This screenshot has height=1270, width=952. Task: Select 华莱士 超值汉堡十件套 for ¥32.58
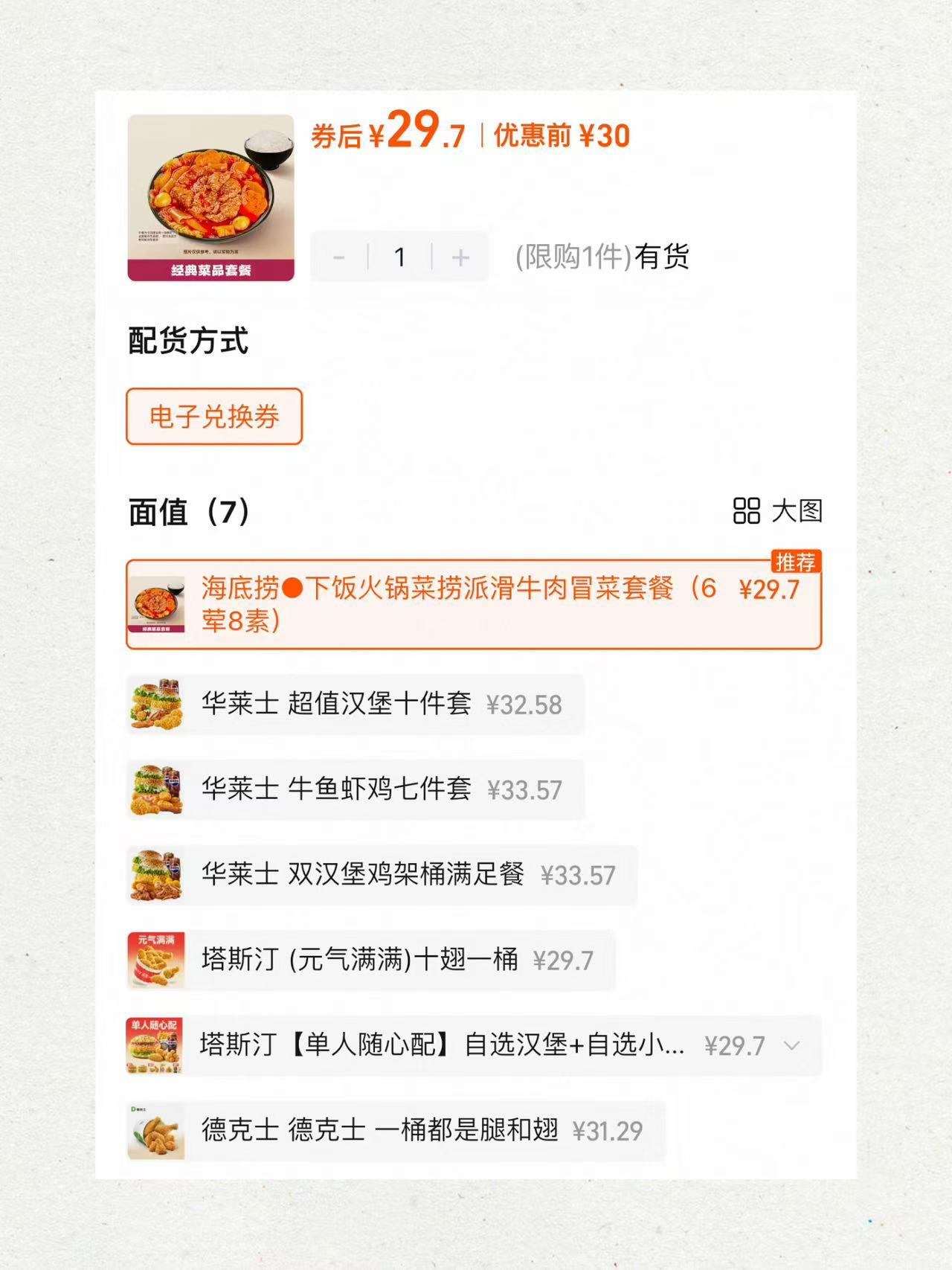[357, 704]
